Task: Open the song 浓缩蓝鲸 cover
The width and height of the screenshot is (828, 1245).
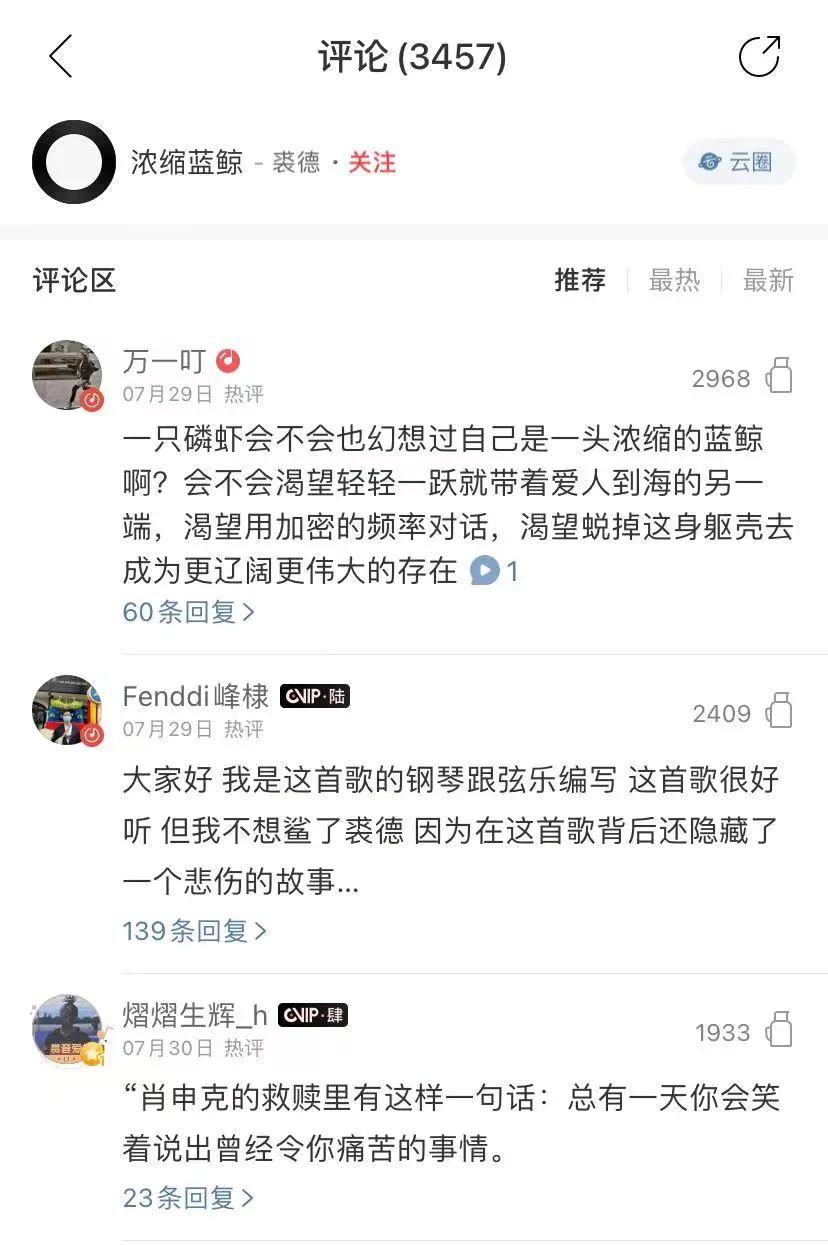Action: [x=74, y=162]
